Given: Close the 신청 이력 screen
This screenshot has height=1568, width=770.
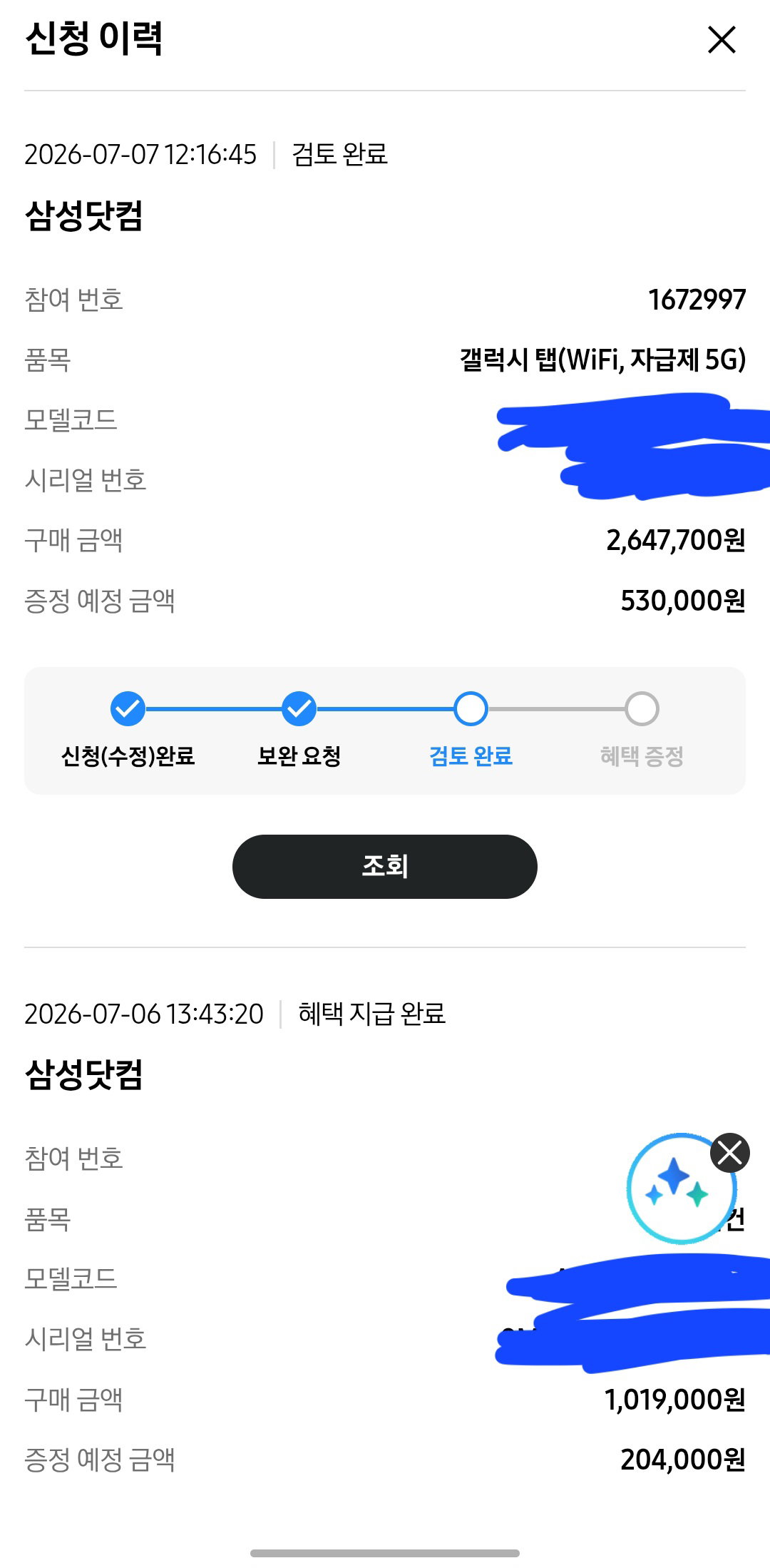Looking at the screenshot, I should coord(722,39).
